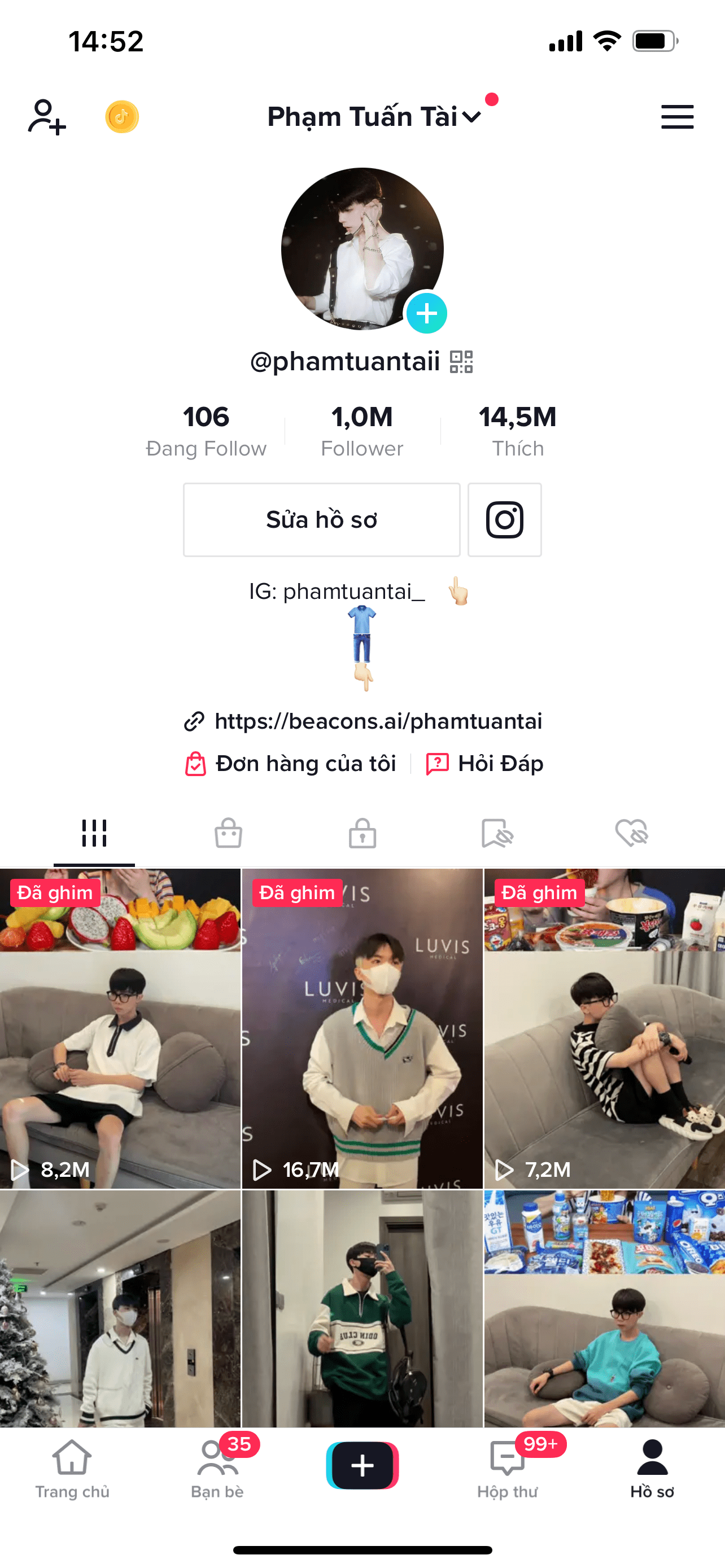This screenshot has height=1568, width=725.
Task: Toggle the hidden reposts tab
Action: pos(497,835)
